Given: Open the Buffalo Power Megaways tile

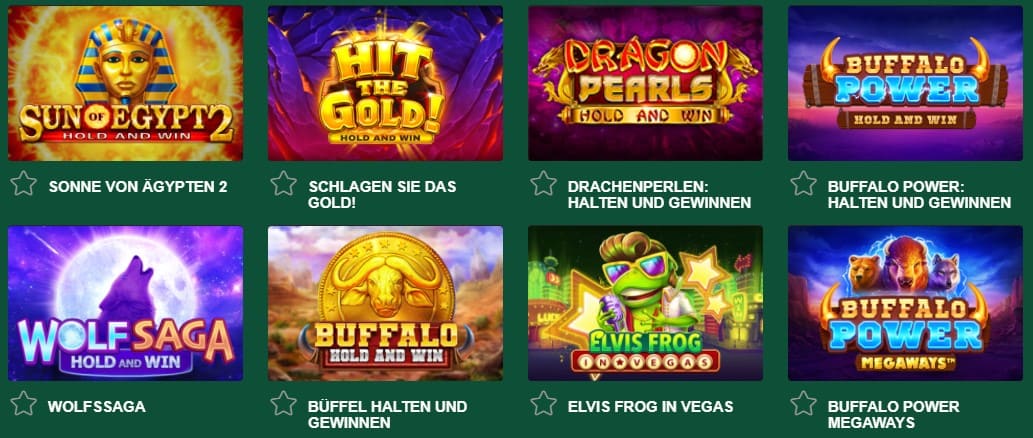Looking at the screenshot, I should (905, 303).
